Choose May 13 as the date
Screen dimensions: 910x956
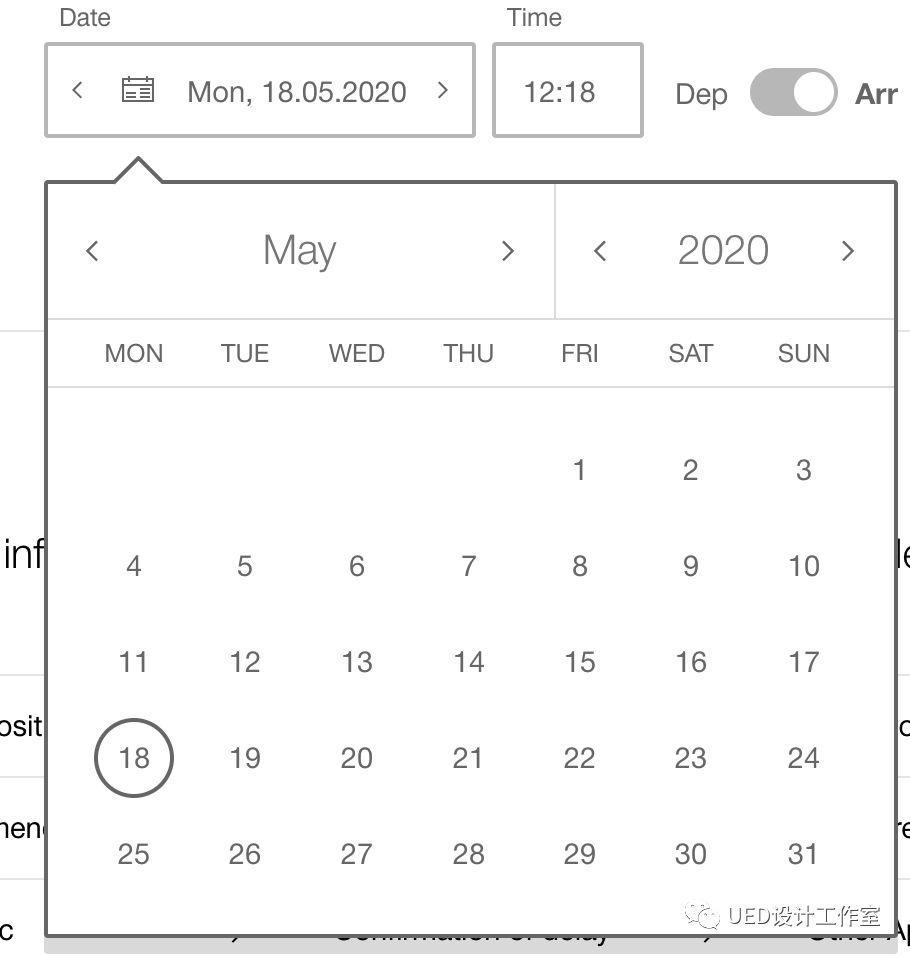[x=356, y=662]
